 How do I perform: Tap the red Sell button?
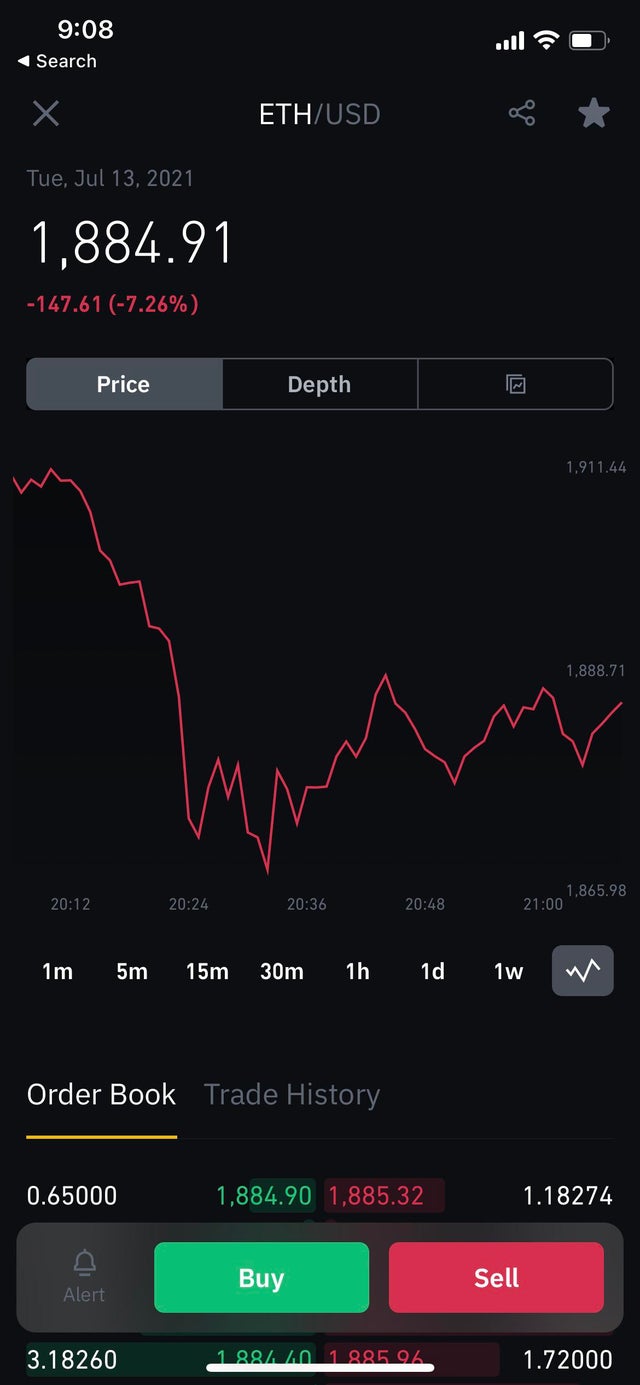coord(496,1277)
